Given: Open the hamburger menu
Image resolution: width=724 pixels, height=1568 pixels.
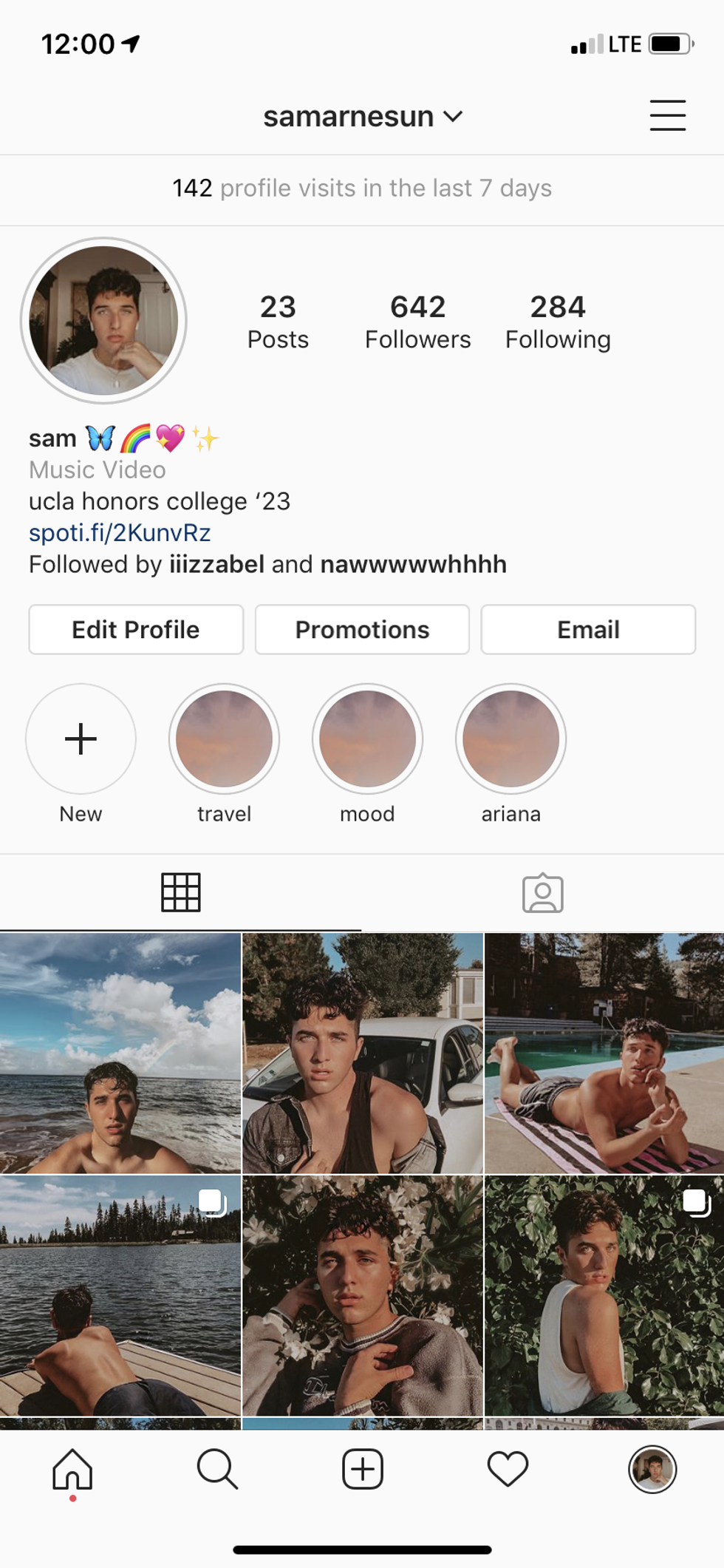Looking at the screenshot, I should (x=667, y=115).
